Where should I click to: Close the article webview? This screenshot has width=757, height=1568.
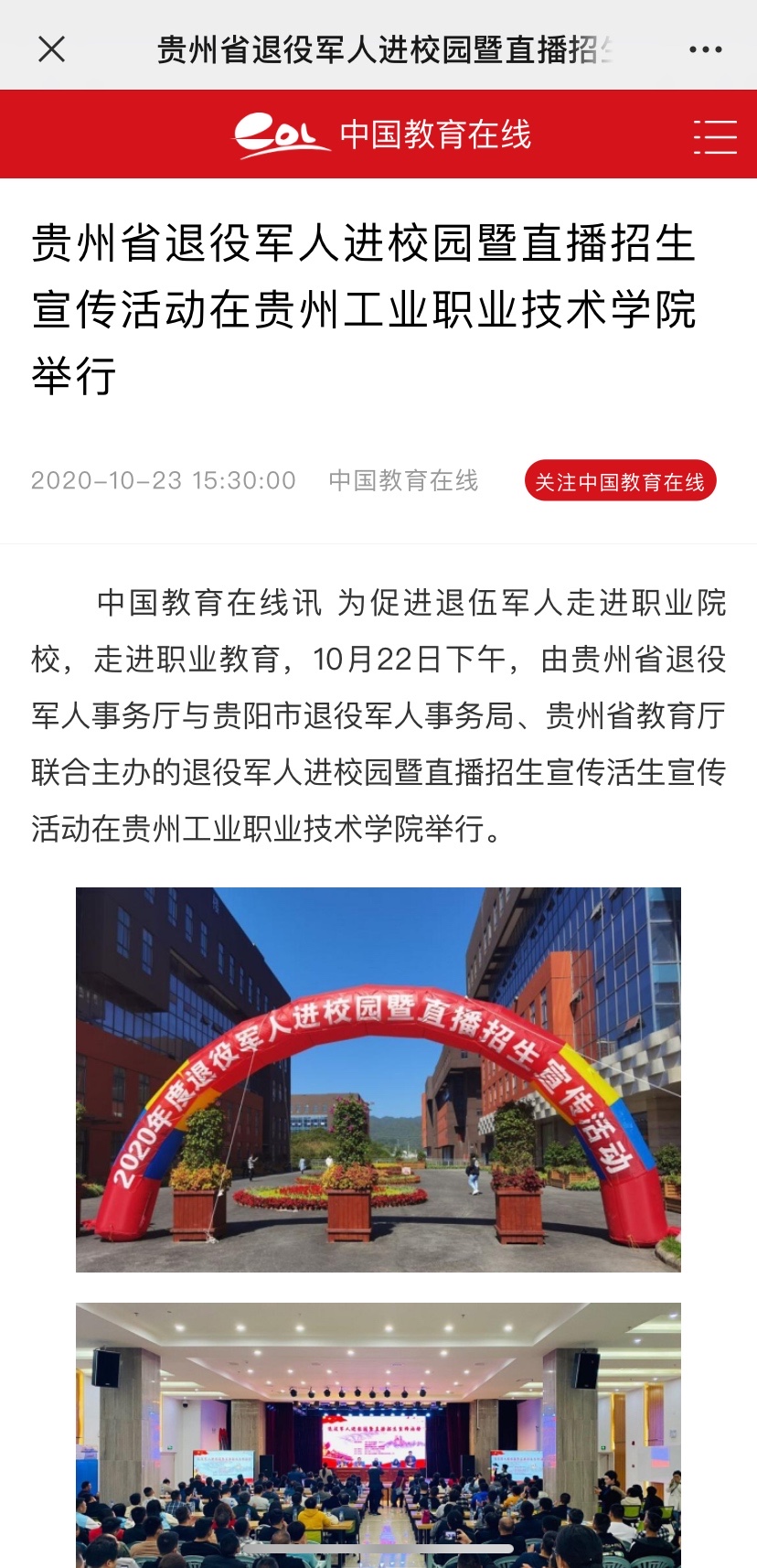pos(52,49)
